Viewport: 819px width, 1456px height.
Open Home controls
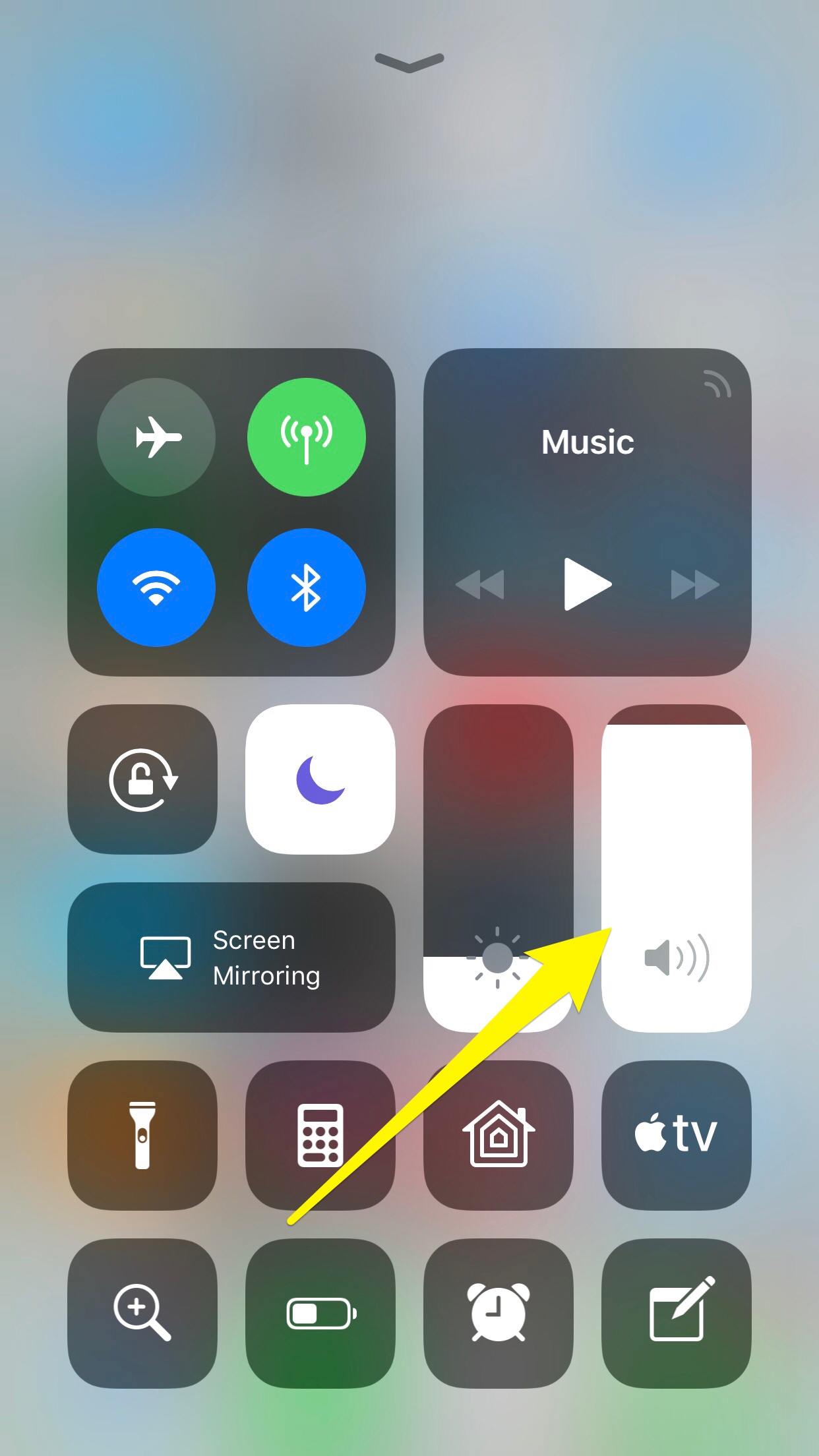(499, 1136)
